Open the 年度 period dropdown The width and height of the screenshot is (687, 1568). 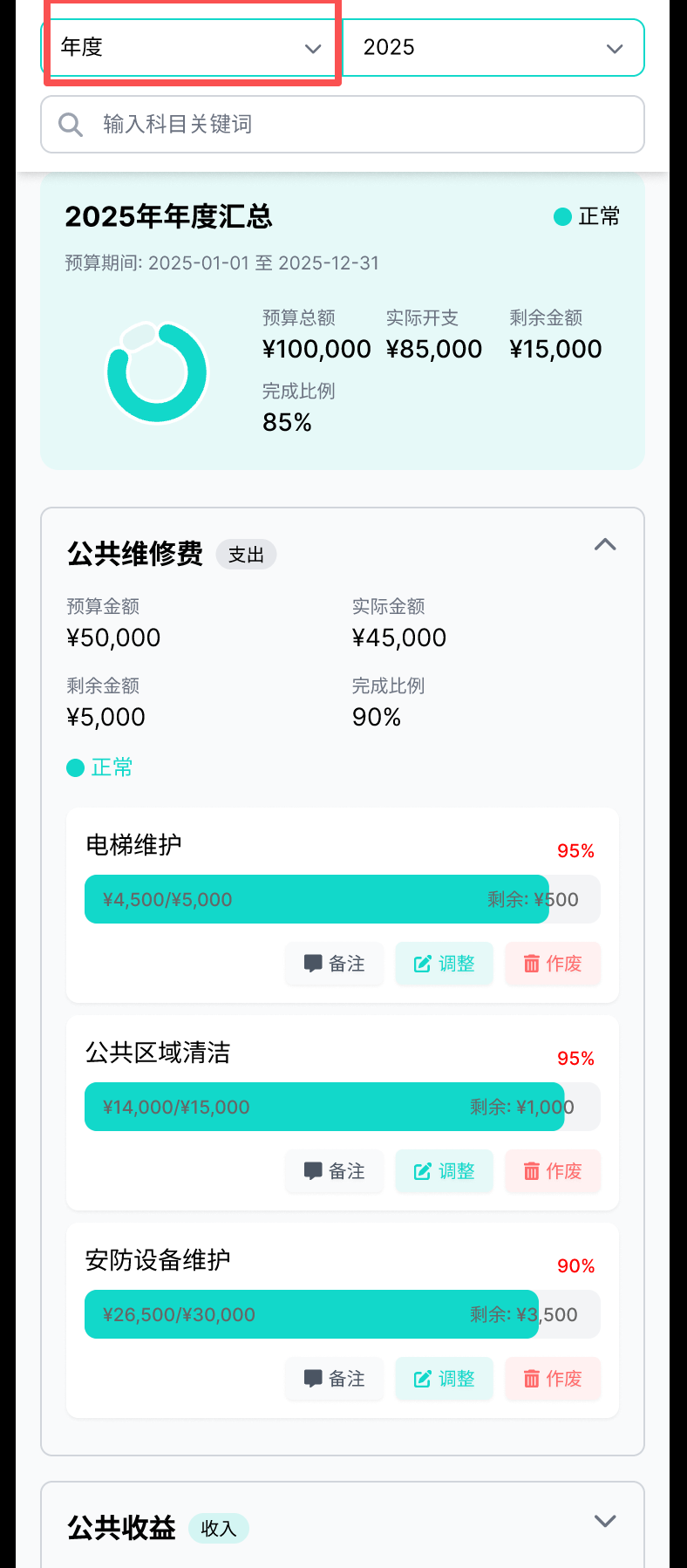coord(190,47)
